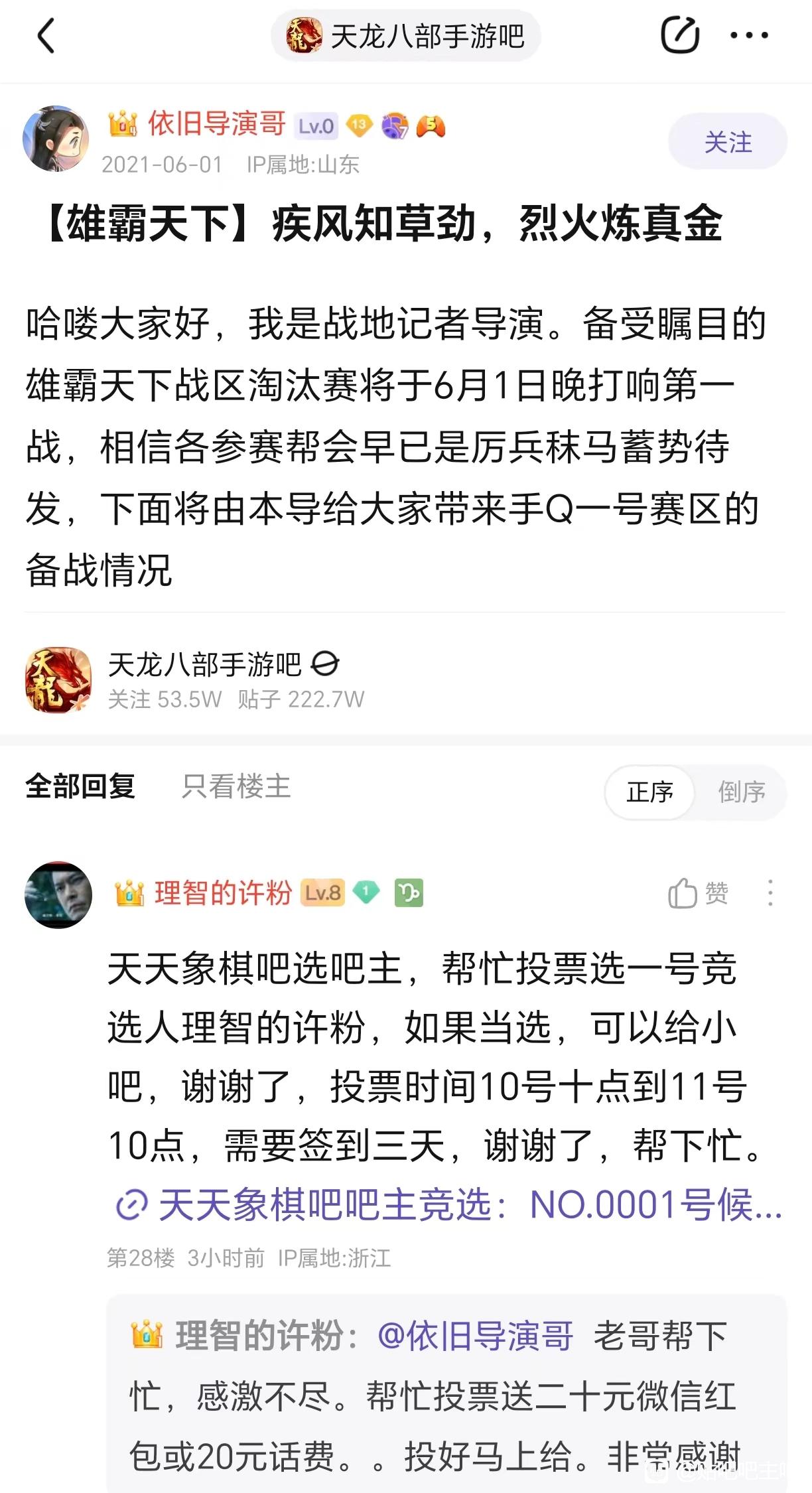Tap the share/edit icon in the top bar

coord(679,35)
